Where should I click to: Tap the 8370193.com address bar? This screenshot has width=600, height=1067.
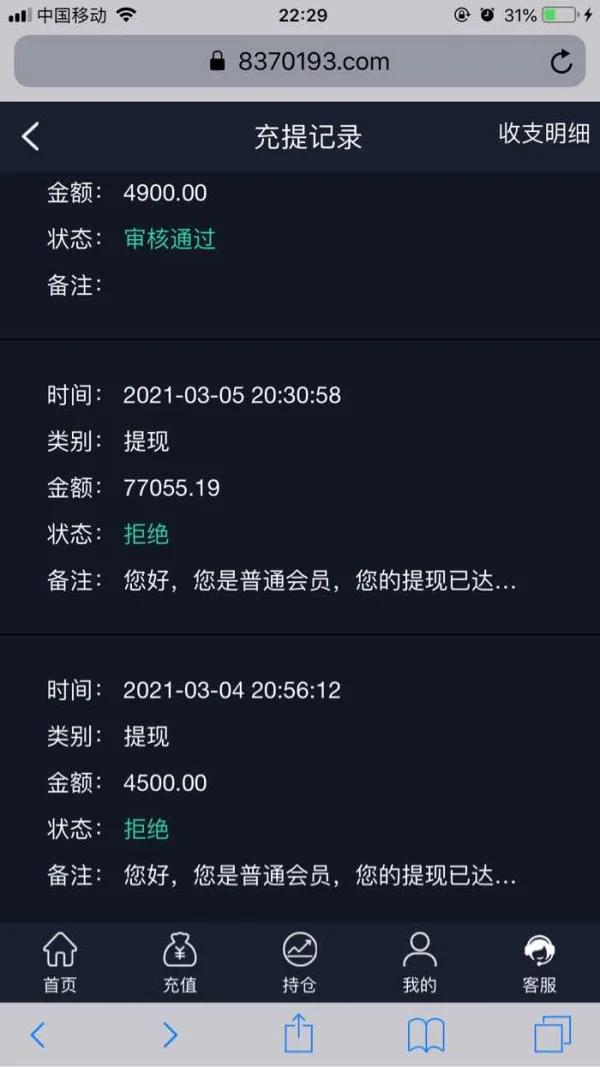[300, 62]
